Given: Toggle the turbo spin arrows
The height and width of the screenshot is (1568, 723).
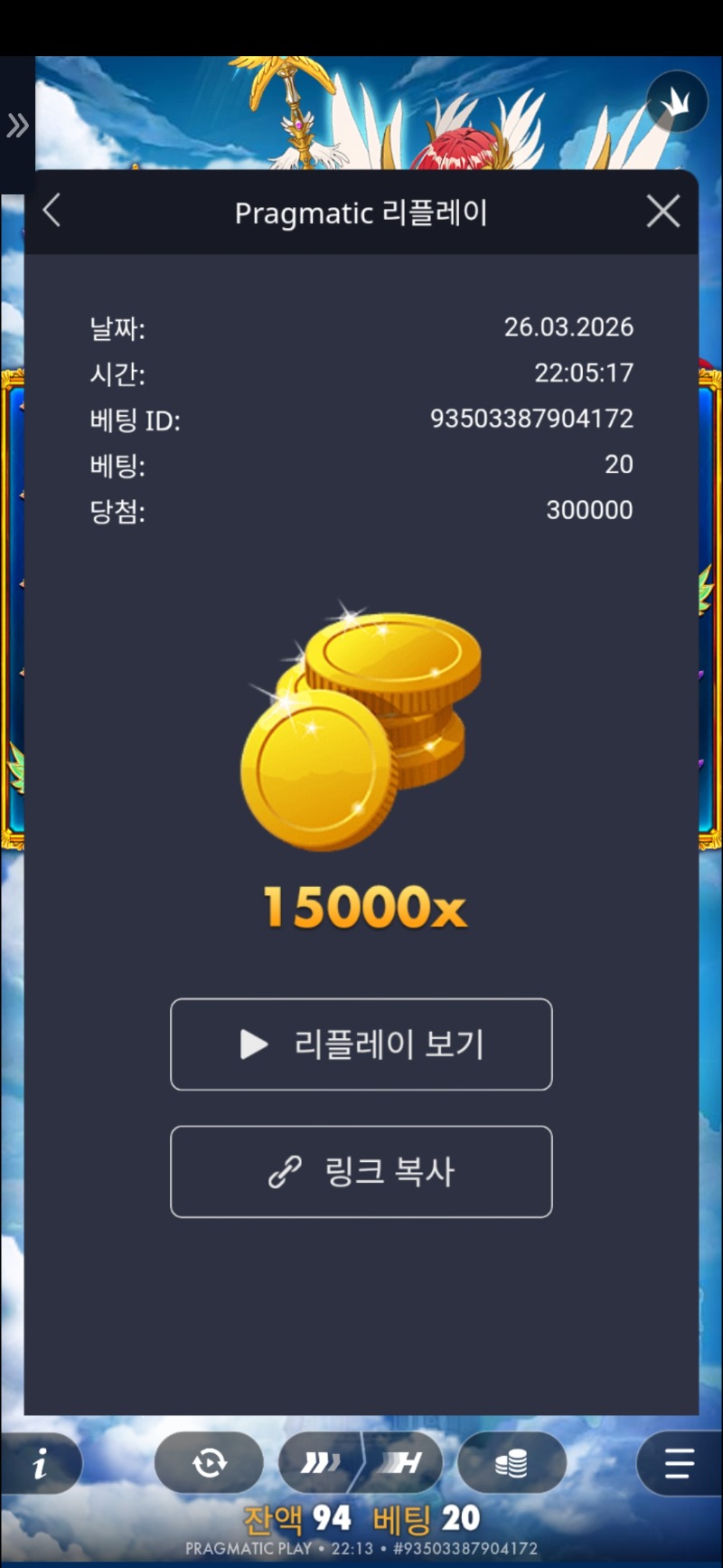Looking at the screenshot, I should pos(322,1462).
